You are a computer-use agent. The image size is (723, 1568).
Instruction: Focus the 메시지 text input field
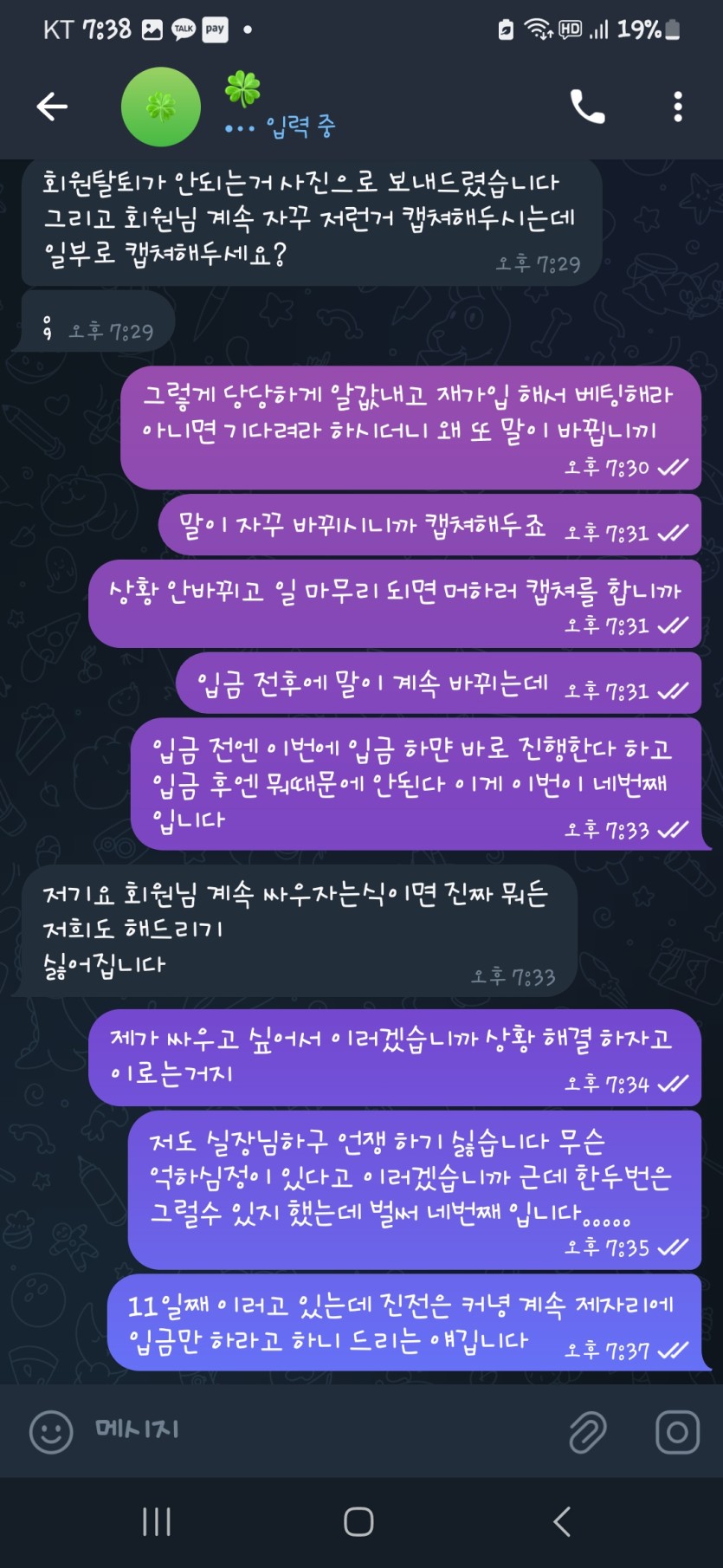coord(320,1429)
